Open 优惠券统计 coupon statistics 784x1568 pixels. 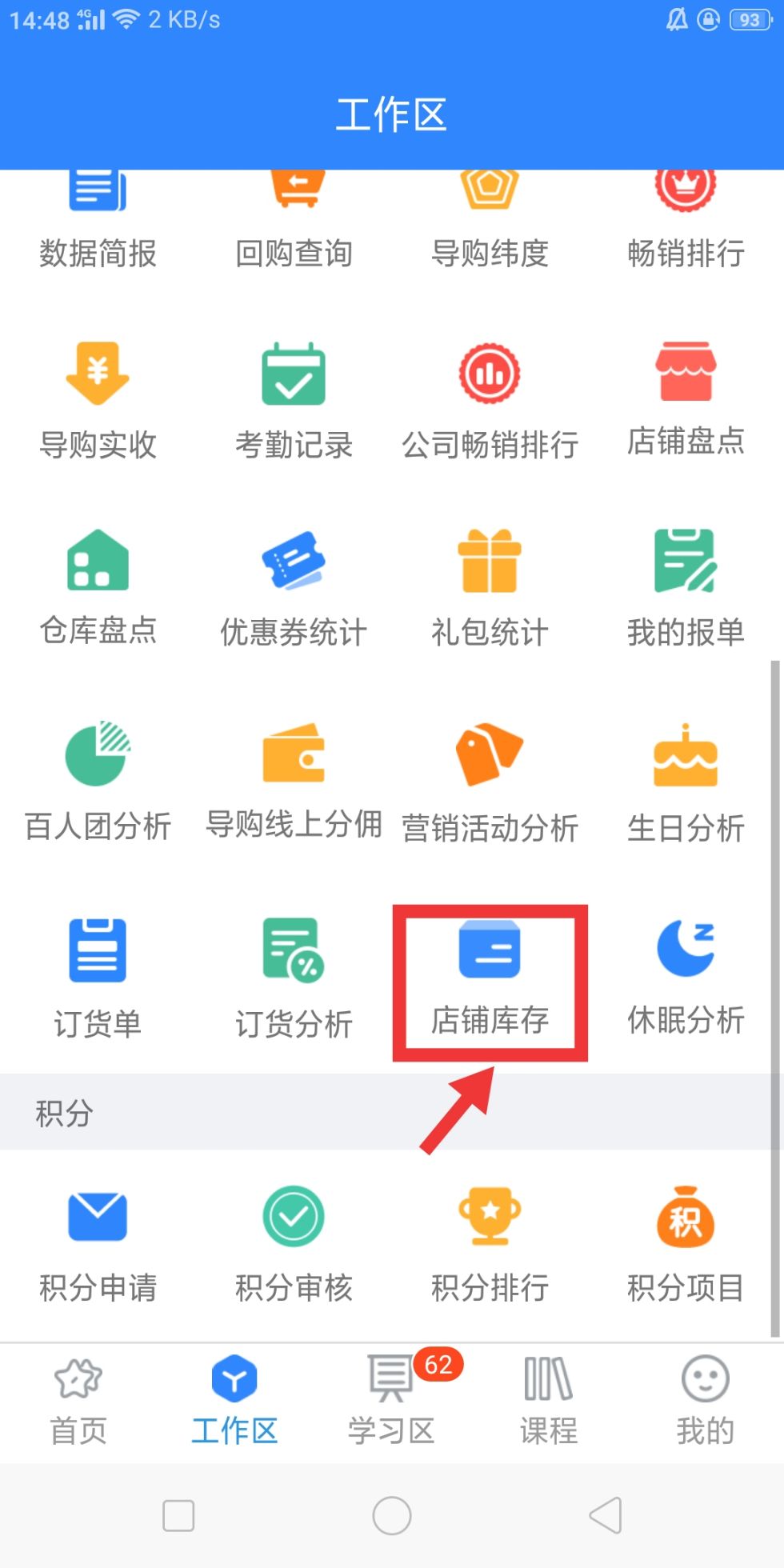(x=294, y=590)
